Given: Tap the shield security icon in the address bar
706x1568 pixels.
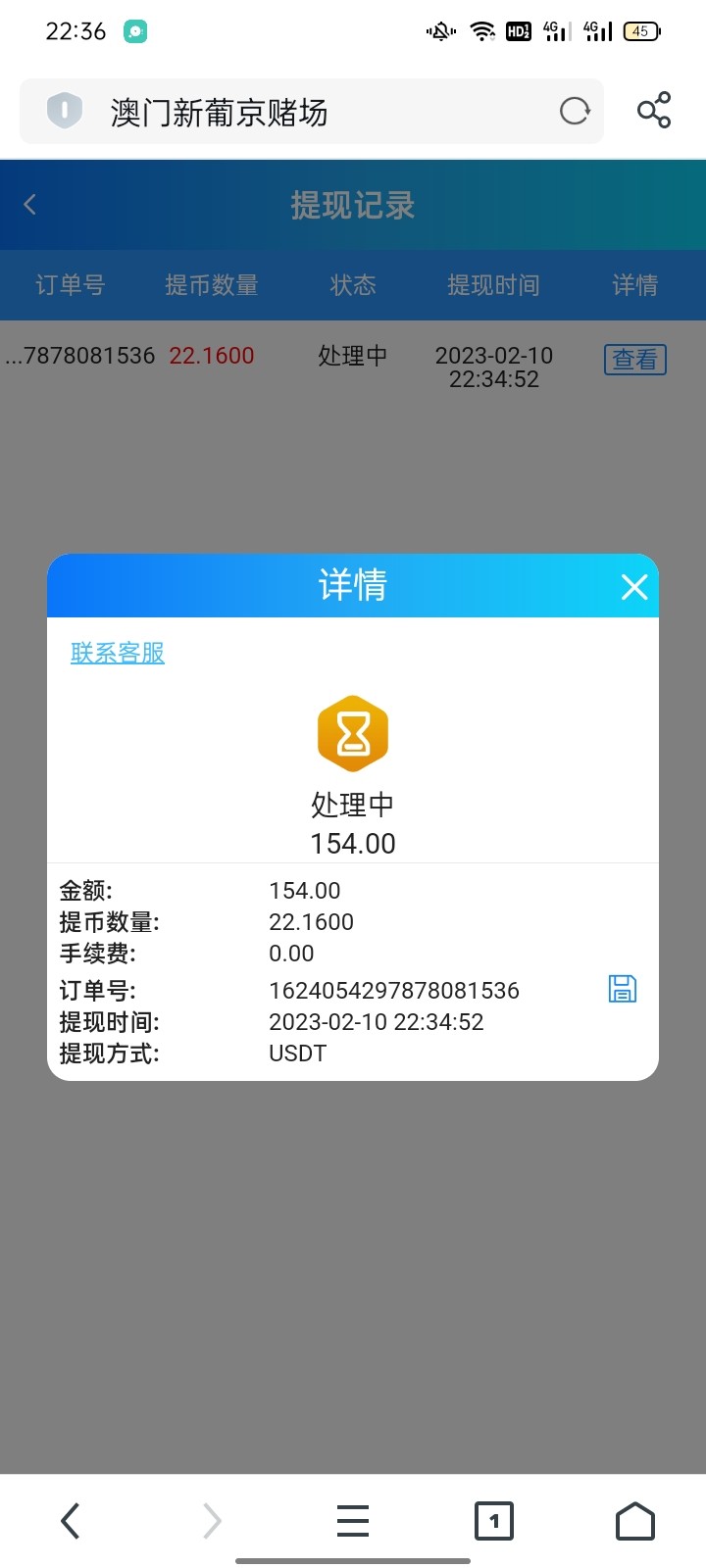Looking at the screenshot, I should [x=65, y=111].
